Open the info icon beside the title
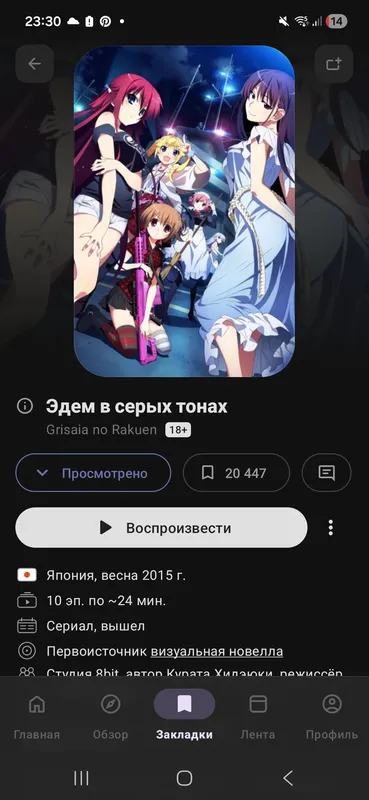369x800 pixels. pyautogui.click(x=24, y=406)
